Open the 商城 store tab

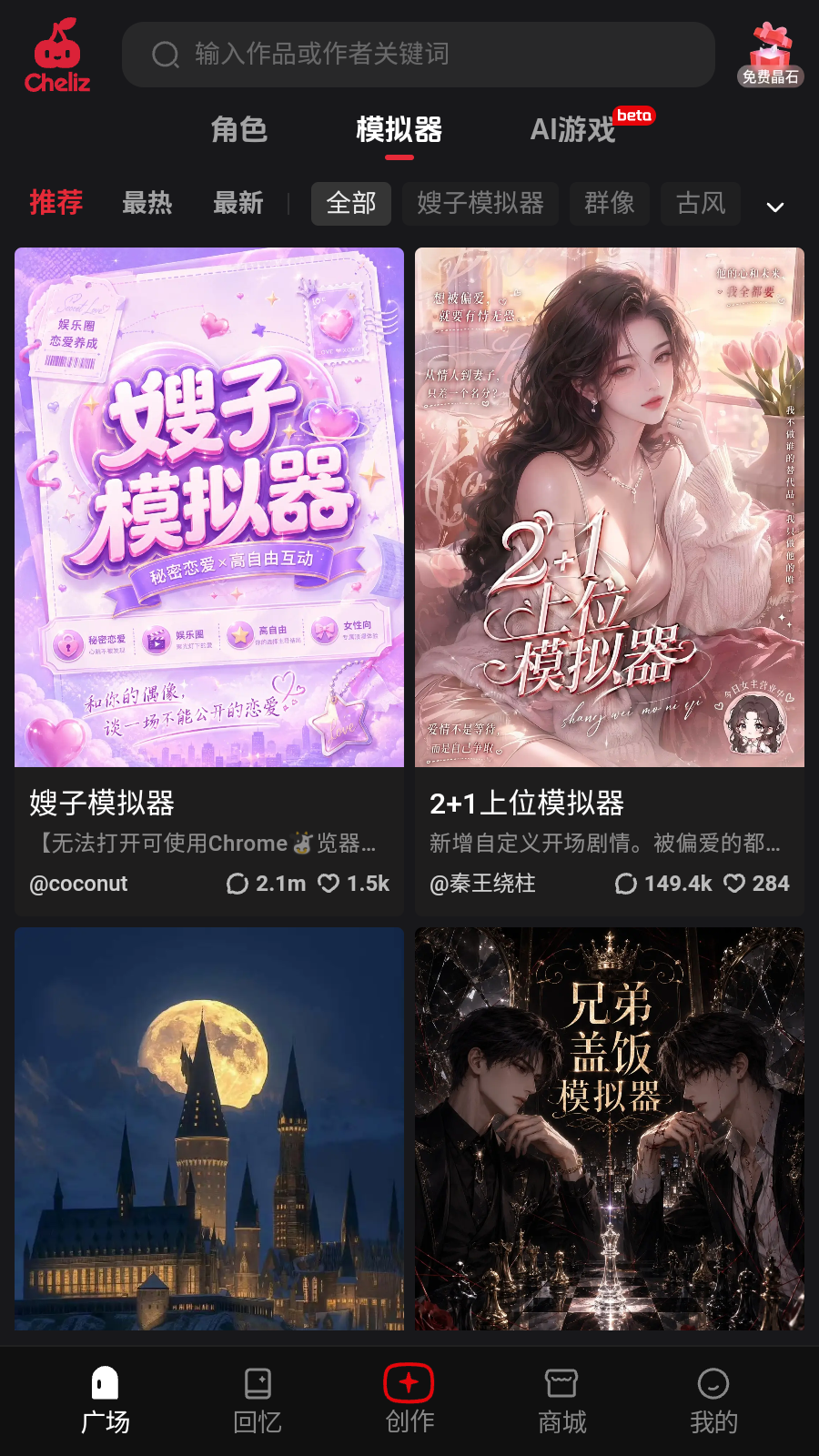pyautogui.click(x=561, y=1401)
